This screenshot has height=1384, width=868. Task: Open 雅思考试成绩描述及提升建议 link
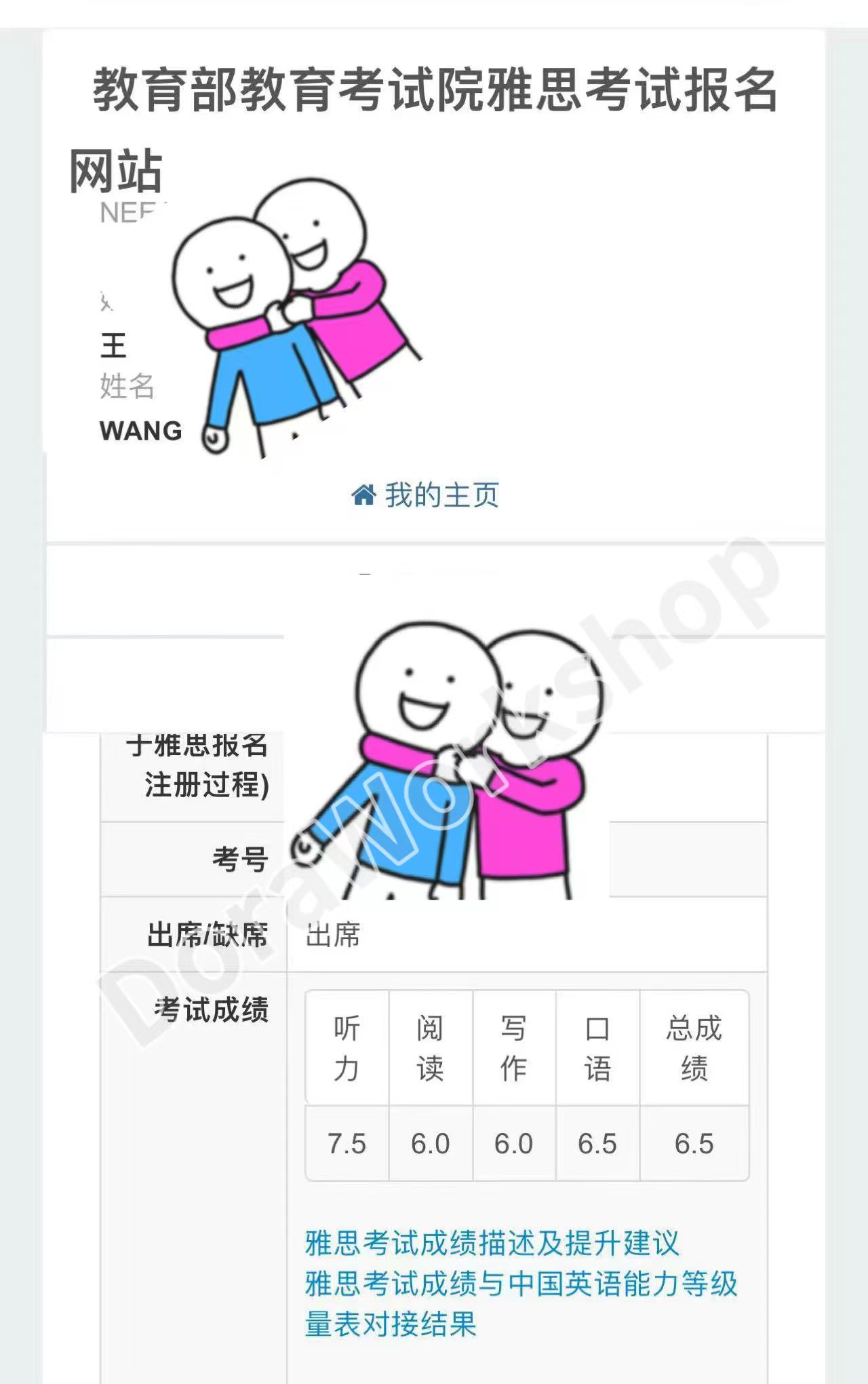point(492,1243)
